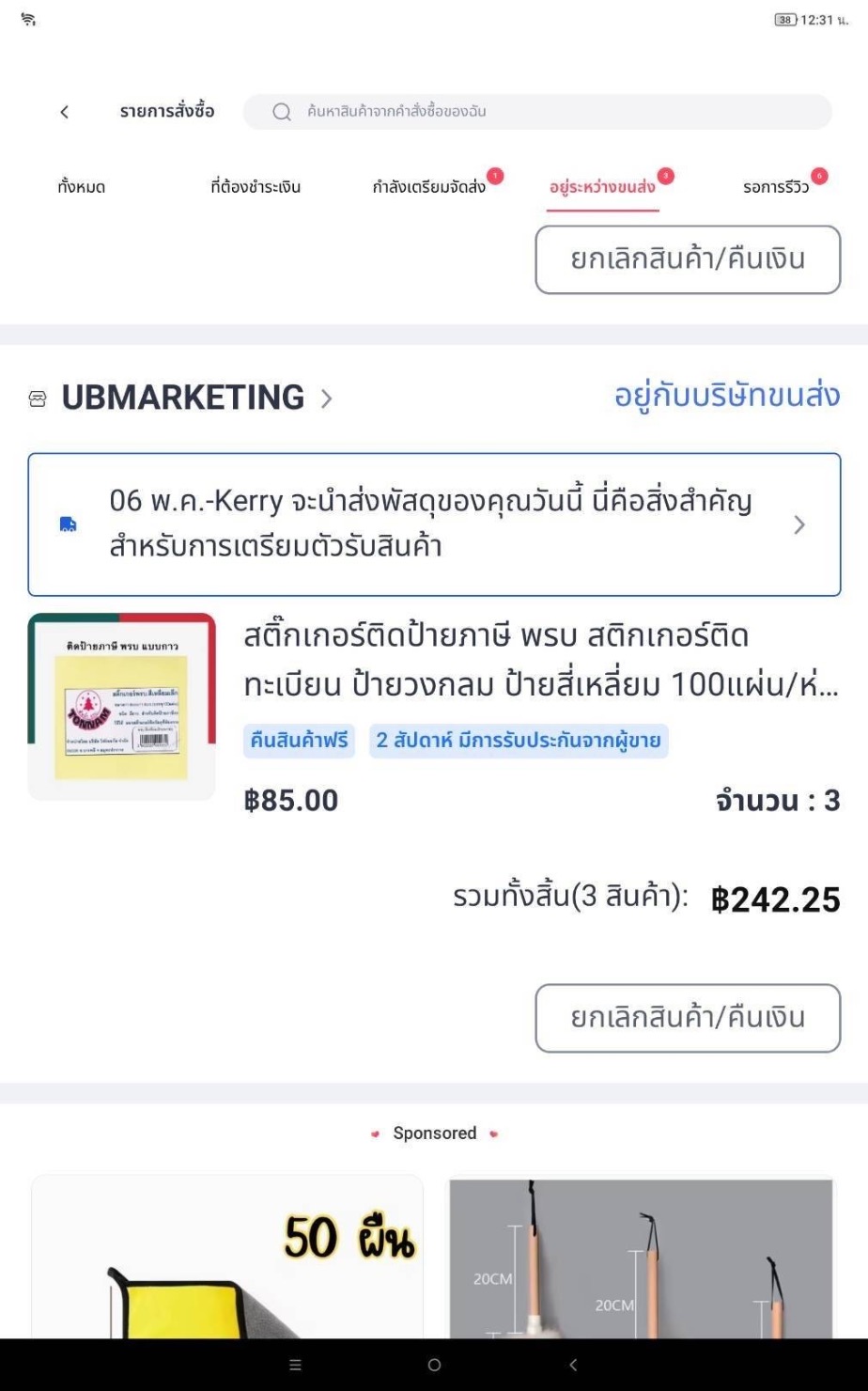Tap ยกเลิกสินค้า/คืนเงิน under UBMARKETING order
Viewport: 868px width, 1391px height.
tap(688, 1018)
